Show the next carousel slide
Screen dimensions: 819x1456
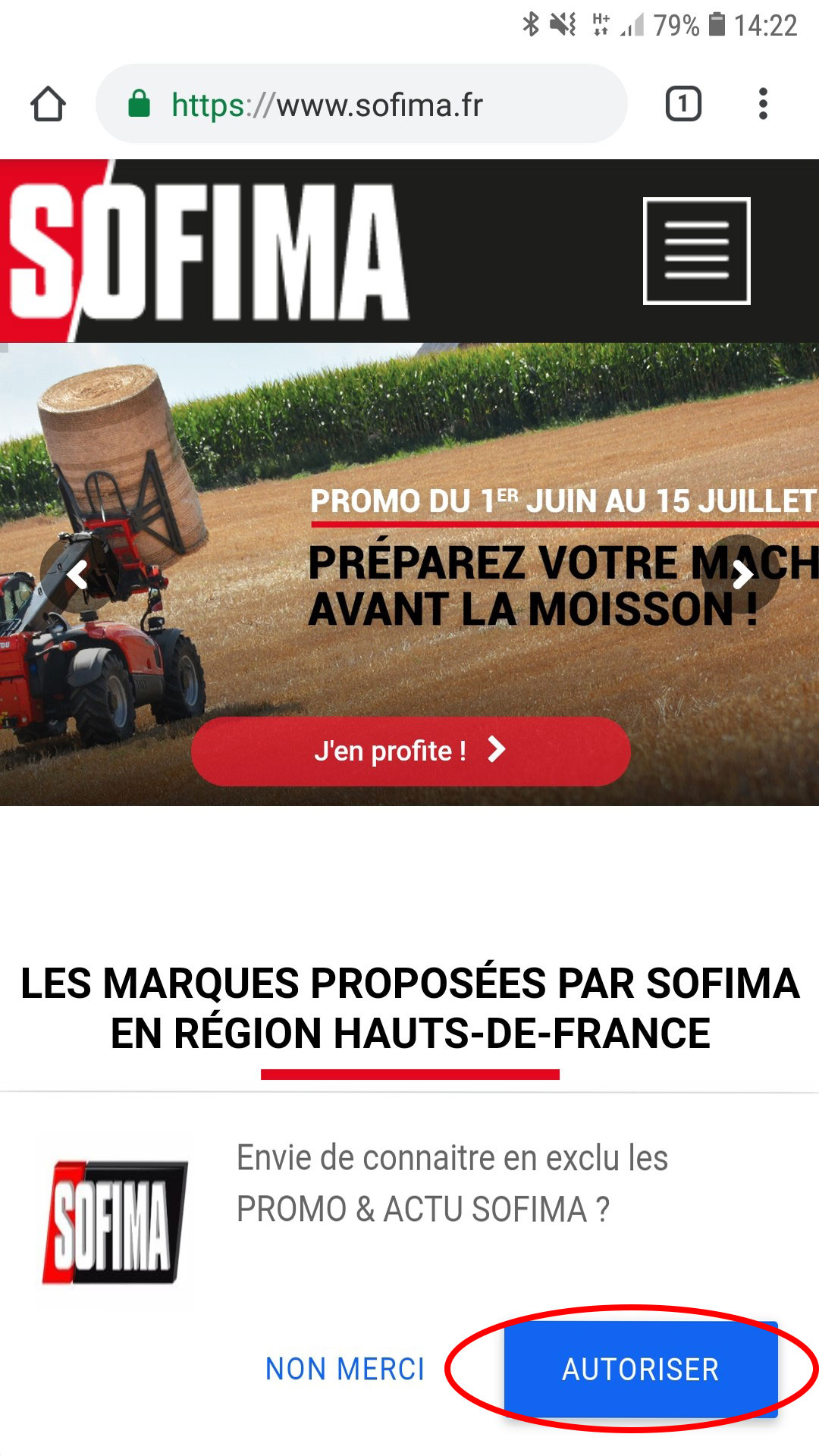pyautogui.click(x=741, y=575)
